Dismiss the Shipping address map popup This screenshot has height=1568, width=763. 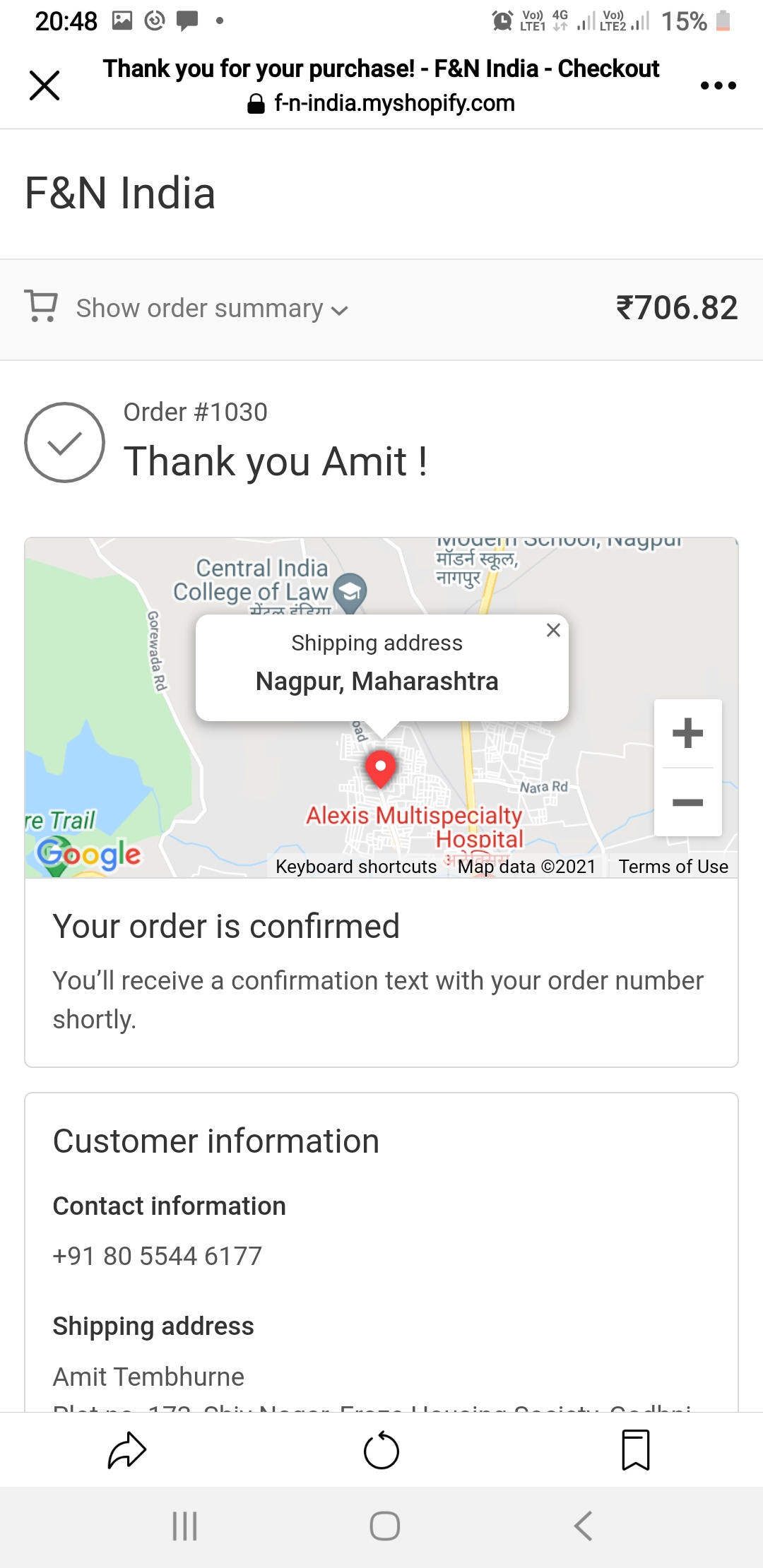click(553, 630)
